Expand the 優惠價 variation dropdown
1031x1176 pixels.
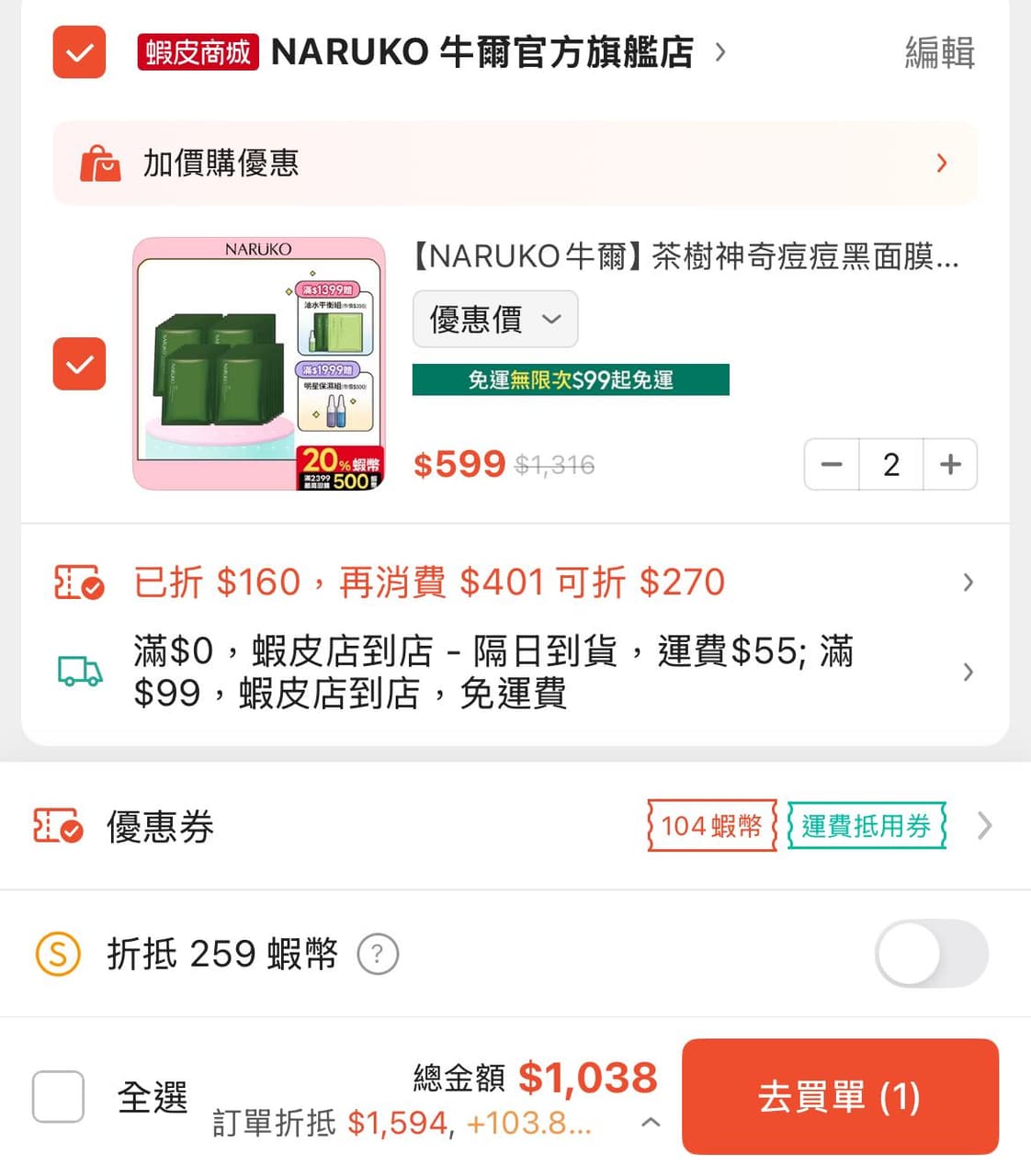pyautogui.click(x=494, y=320)
